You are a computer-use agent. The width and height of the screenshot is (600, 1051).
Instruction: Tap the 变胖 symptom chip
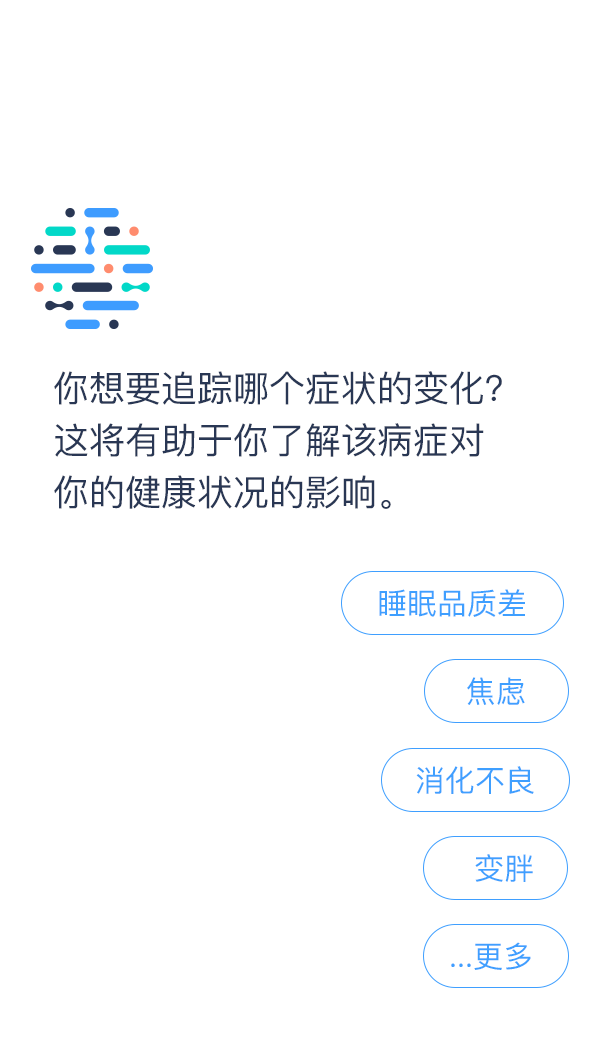point(496,868)
